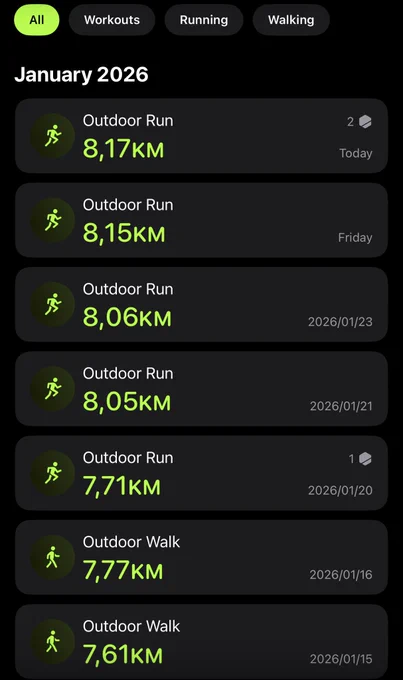Image resolution: width=403 pixels, height=680 pixels.
Task: View the 8,06KM run from 2026/01/23
Action: [x=201, y=304]
